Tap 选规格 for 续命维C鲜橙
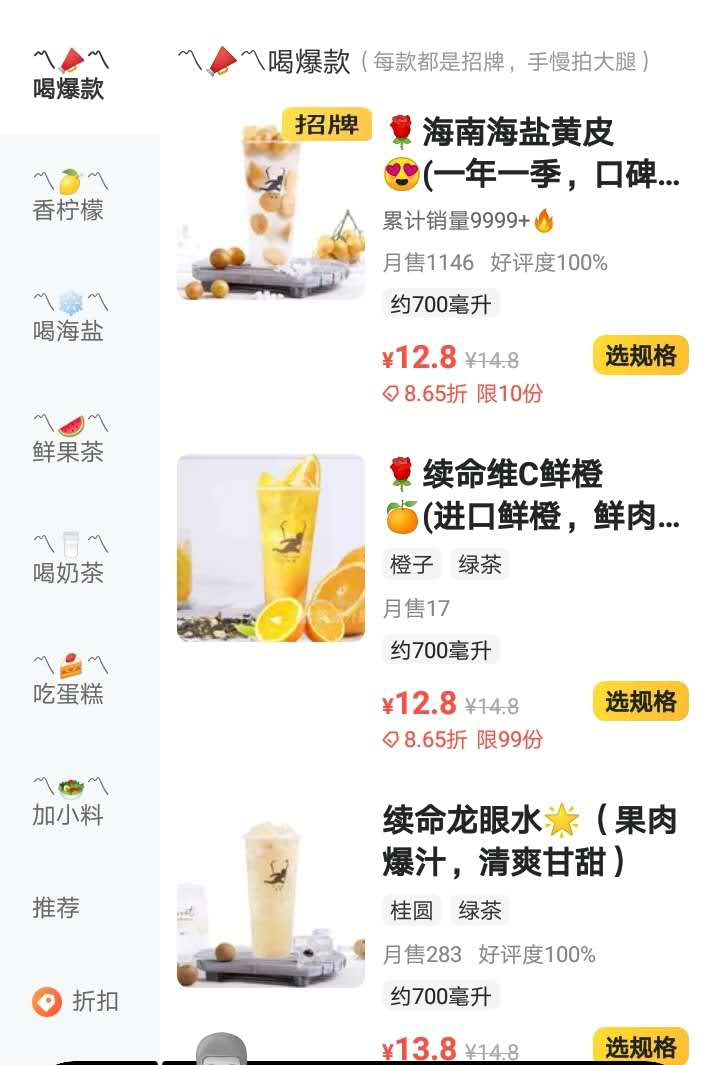 click(x=640, y=702)
